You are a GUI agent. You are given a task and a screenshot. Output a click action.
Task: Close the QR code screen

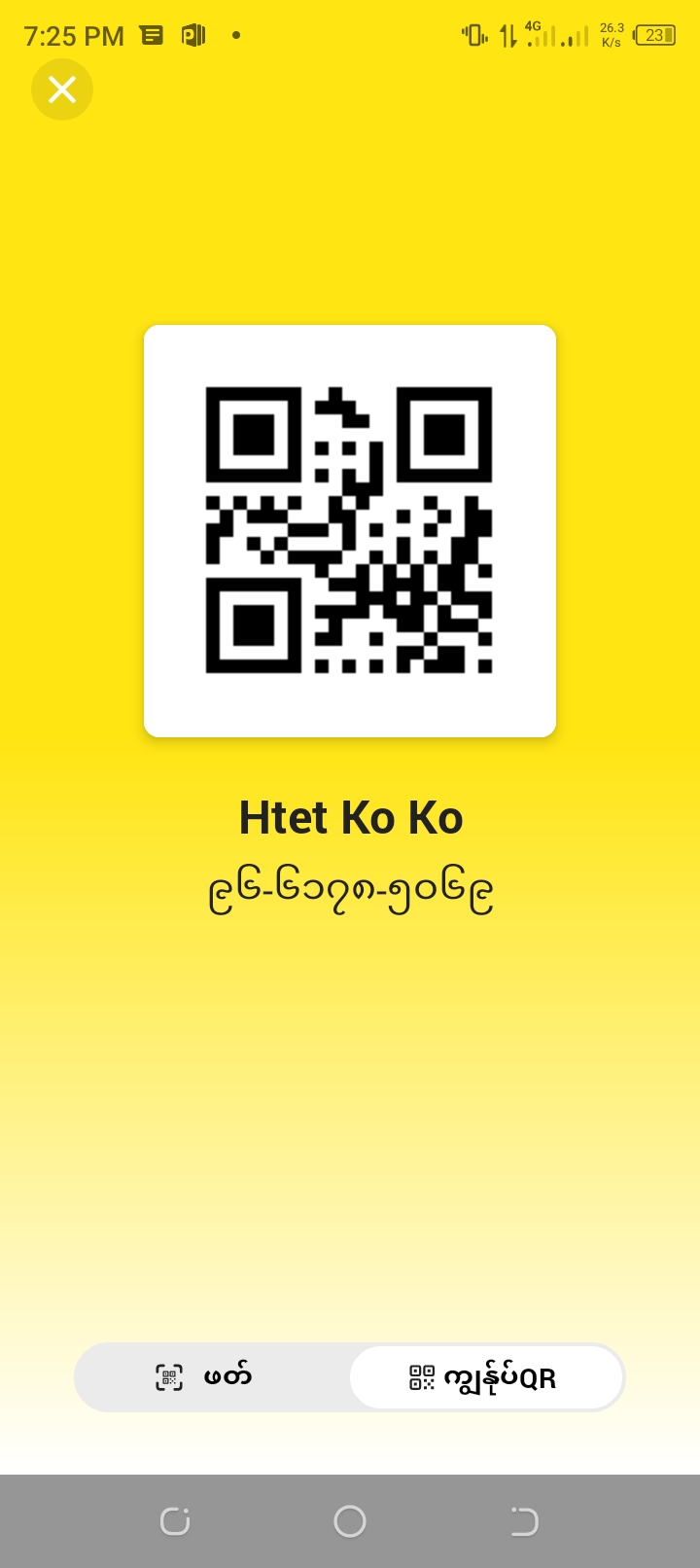62,89
